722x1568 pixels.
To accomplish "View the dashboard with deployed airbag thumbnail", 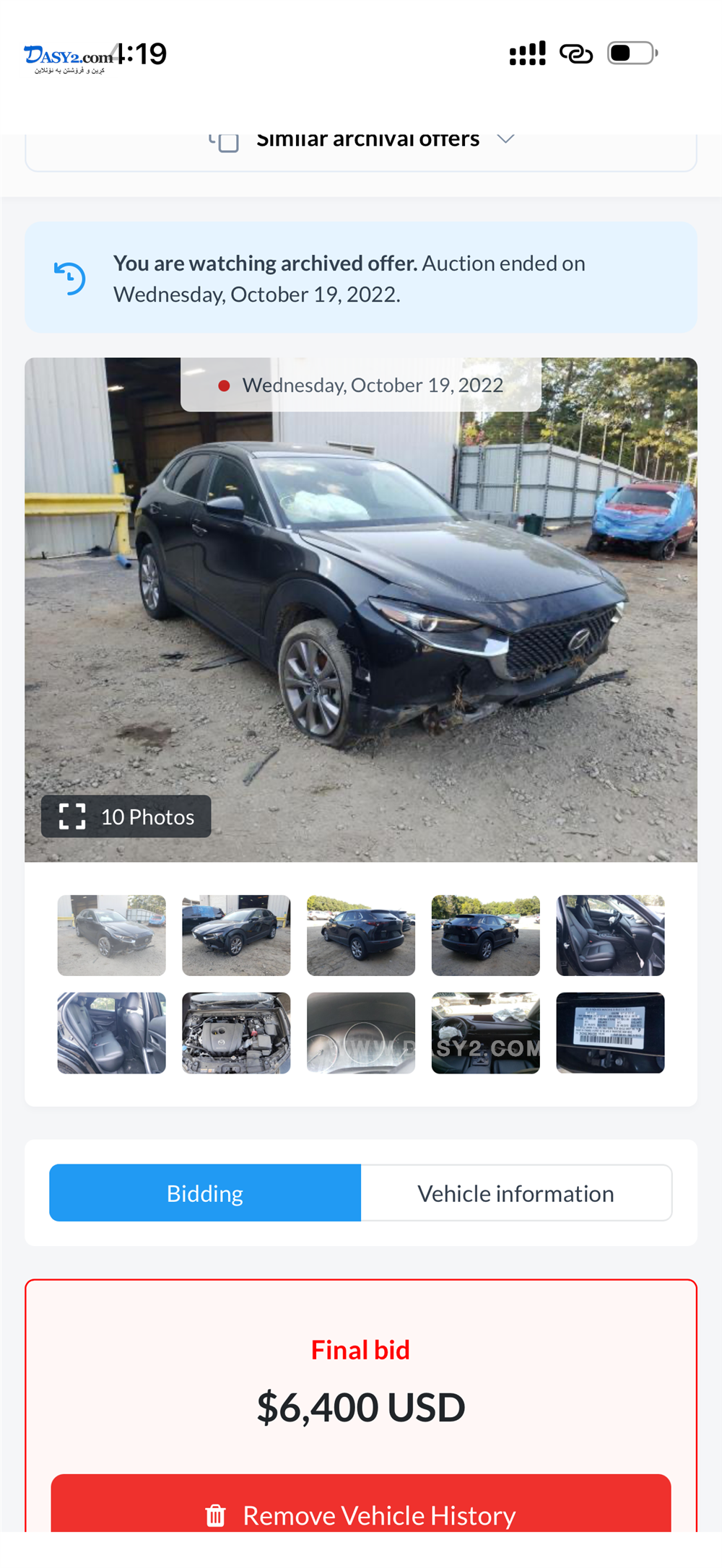I will click(485, 1033).
